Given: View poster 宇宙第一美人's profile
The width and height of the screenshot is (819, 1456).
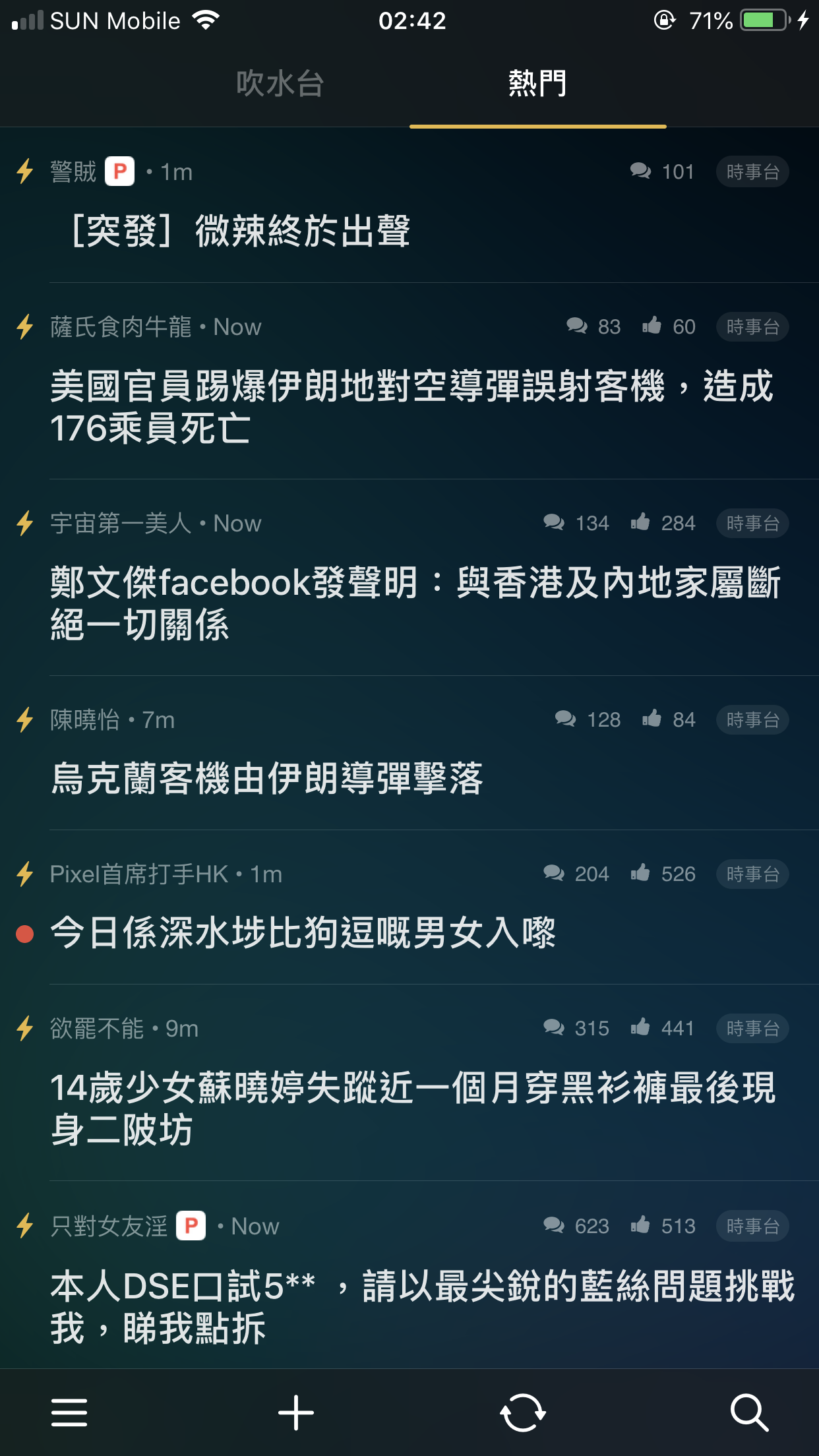Looking at the screenshot, I should click(121, 524).
